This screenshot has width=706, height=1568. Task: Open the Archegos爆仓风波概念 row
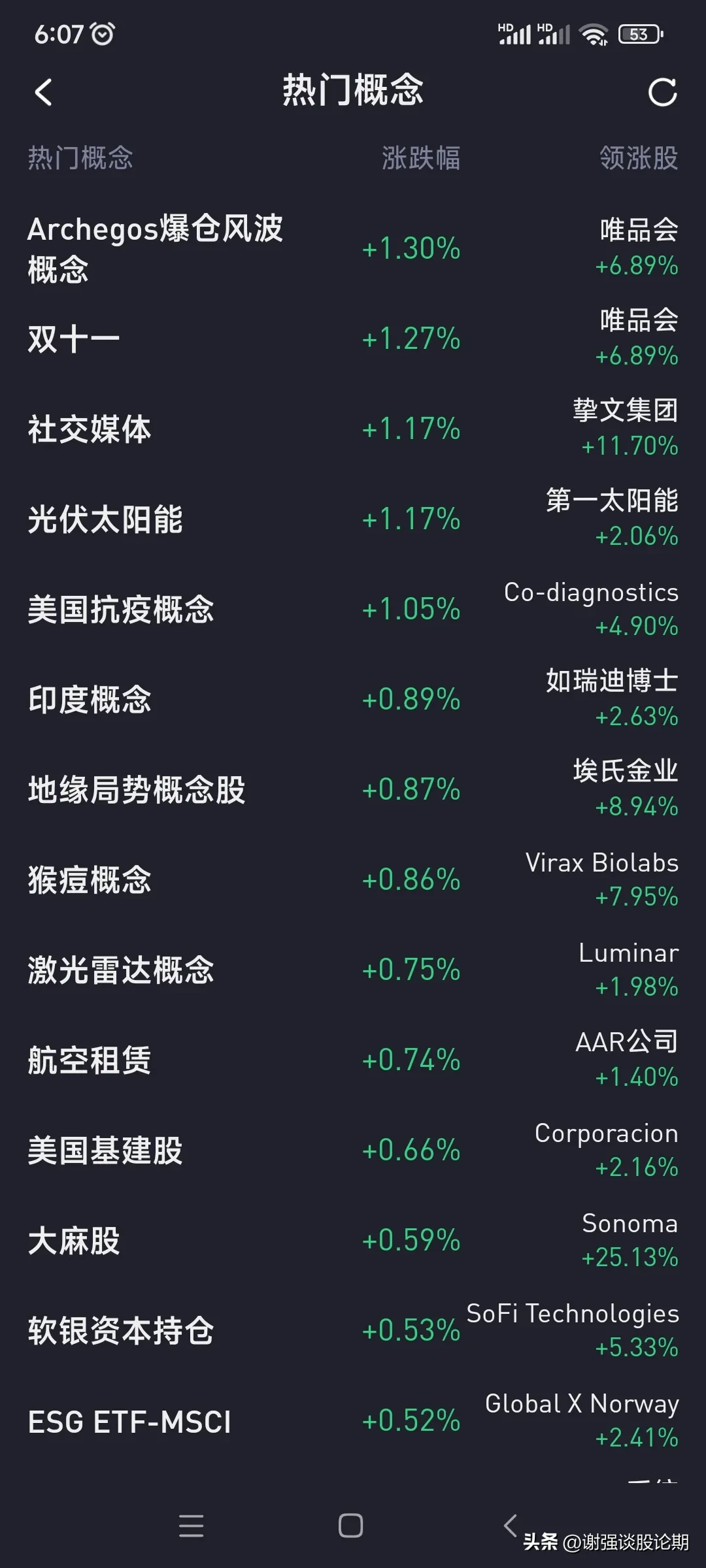click(x=353, y=248)
